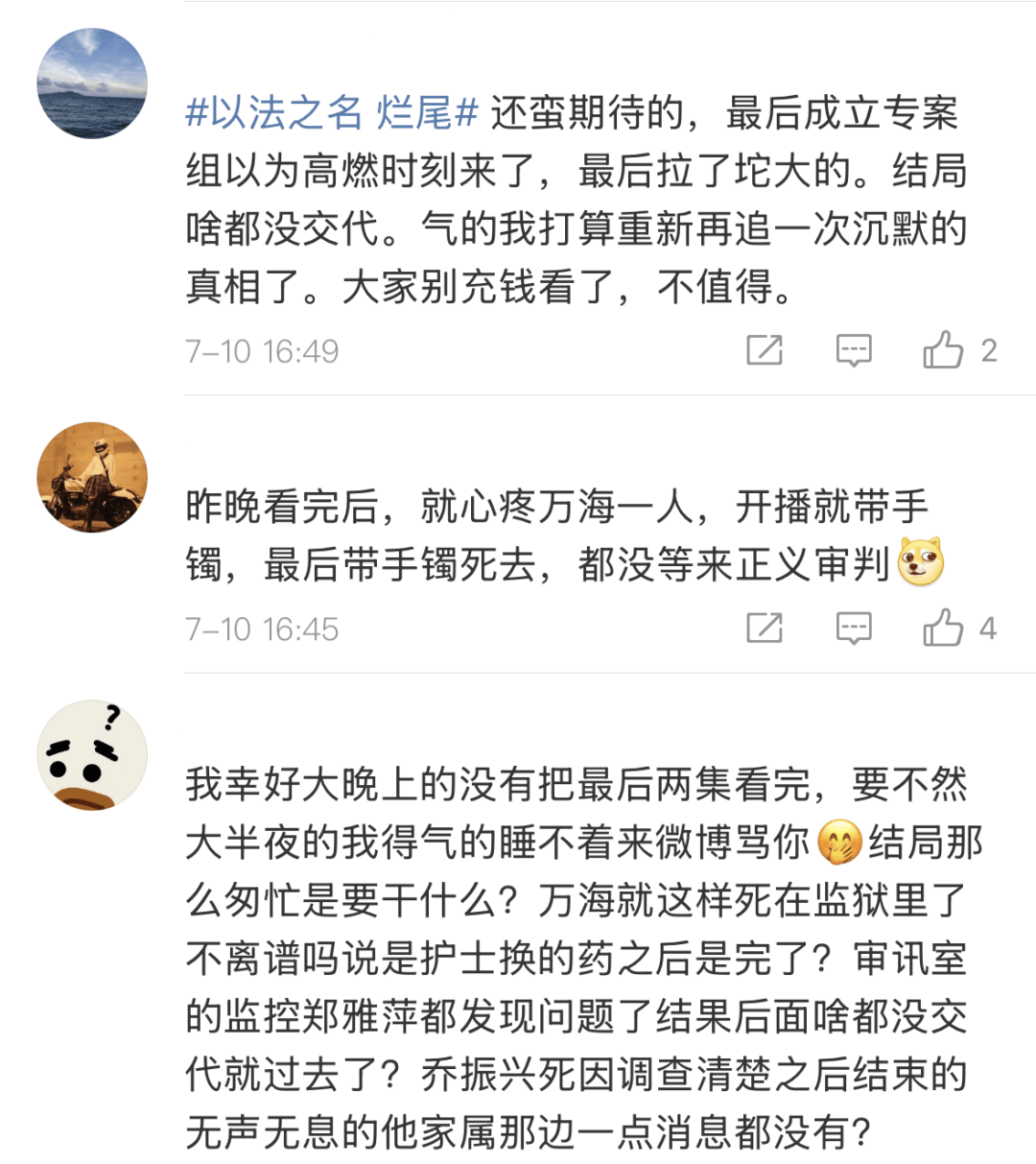Viewport: 1036px width, 1164px height.
Task: Like the comment posted at 7-10 16:45
Action: (x=943, y=629)
